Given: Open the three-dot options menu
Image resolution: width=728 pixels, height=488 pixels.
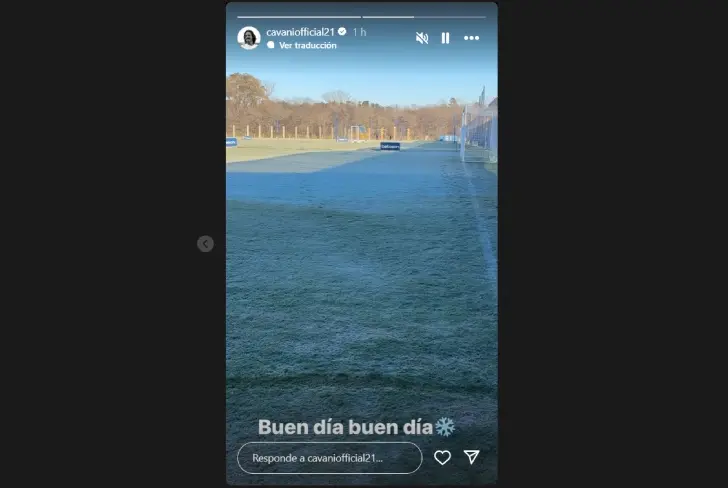Looking at the screenshot, I should point(471,38).
